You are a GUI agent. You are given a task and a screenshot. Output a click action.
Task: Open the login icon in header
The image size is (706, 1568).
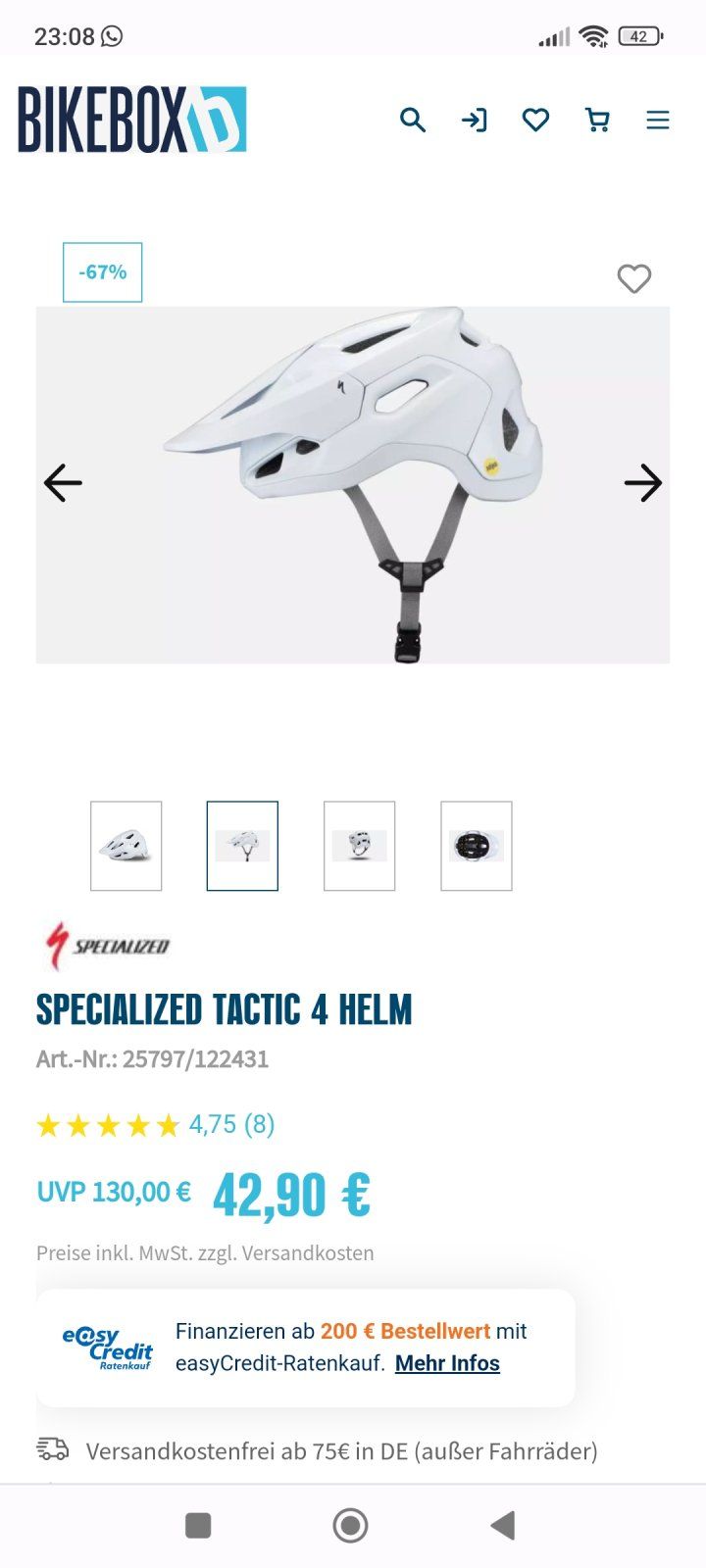[x=475, y=121]
